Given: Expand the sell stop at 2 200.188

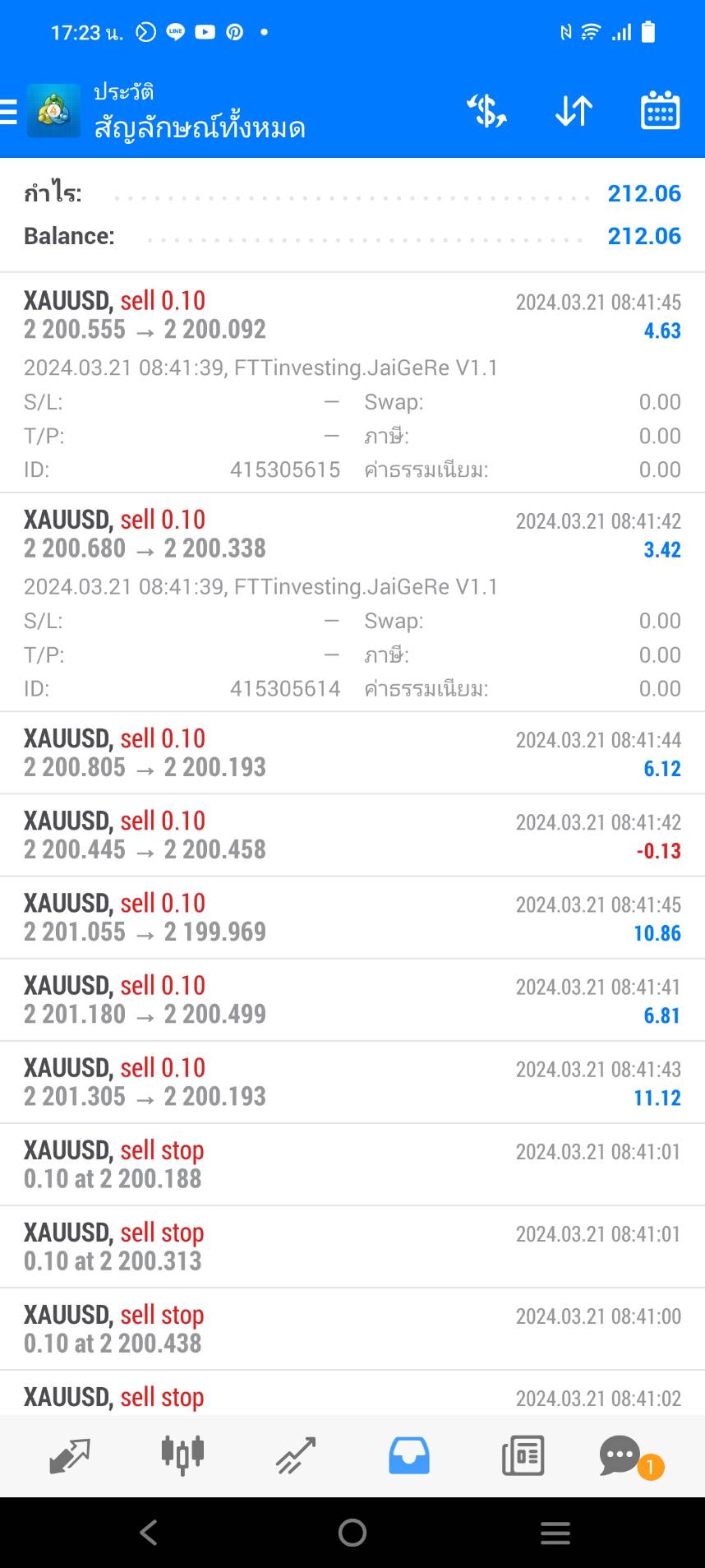Looking at the screenshot, I should [352, 1163].
